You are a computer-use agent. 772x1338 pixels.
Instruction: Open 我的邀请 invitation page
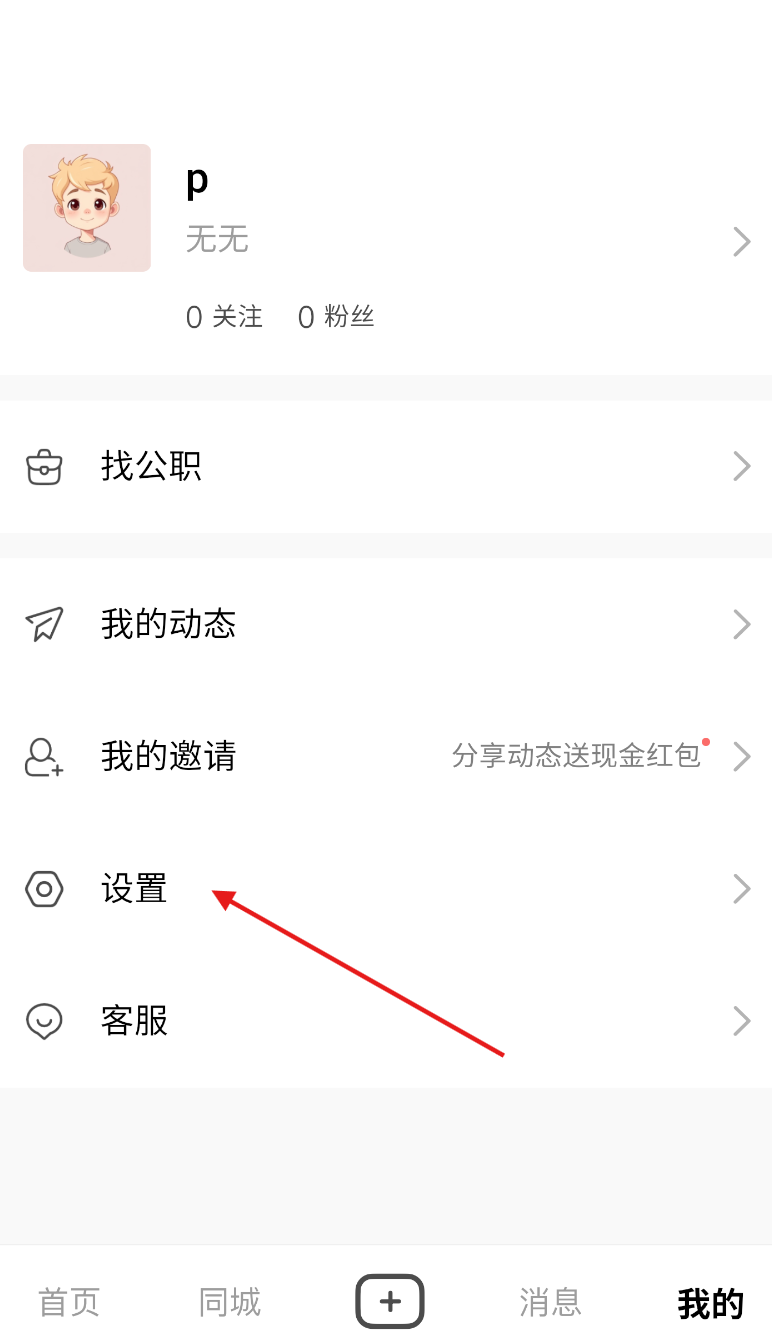(x=385, y=756)
